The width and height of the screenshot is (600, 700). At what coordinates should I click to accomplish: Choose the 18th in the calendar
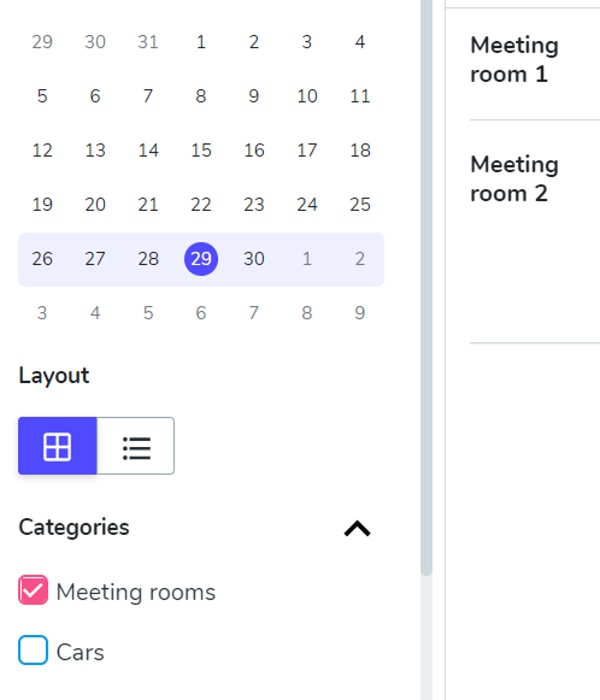click(360, 150)
